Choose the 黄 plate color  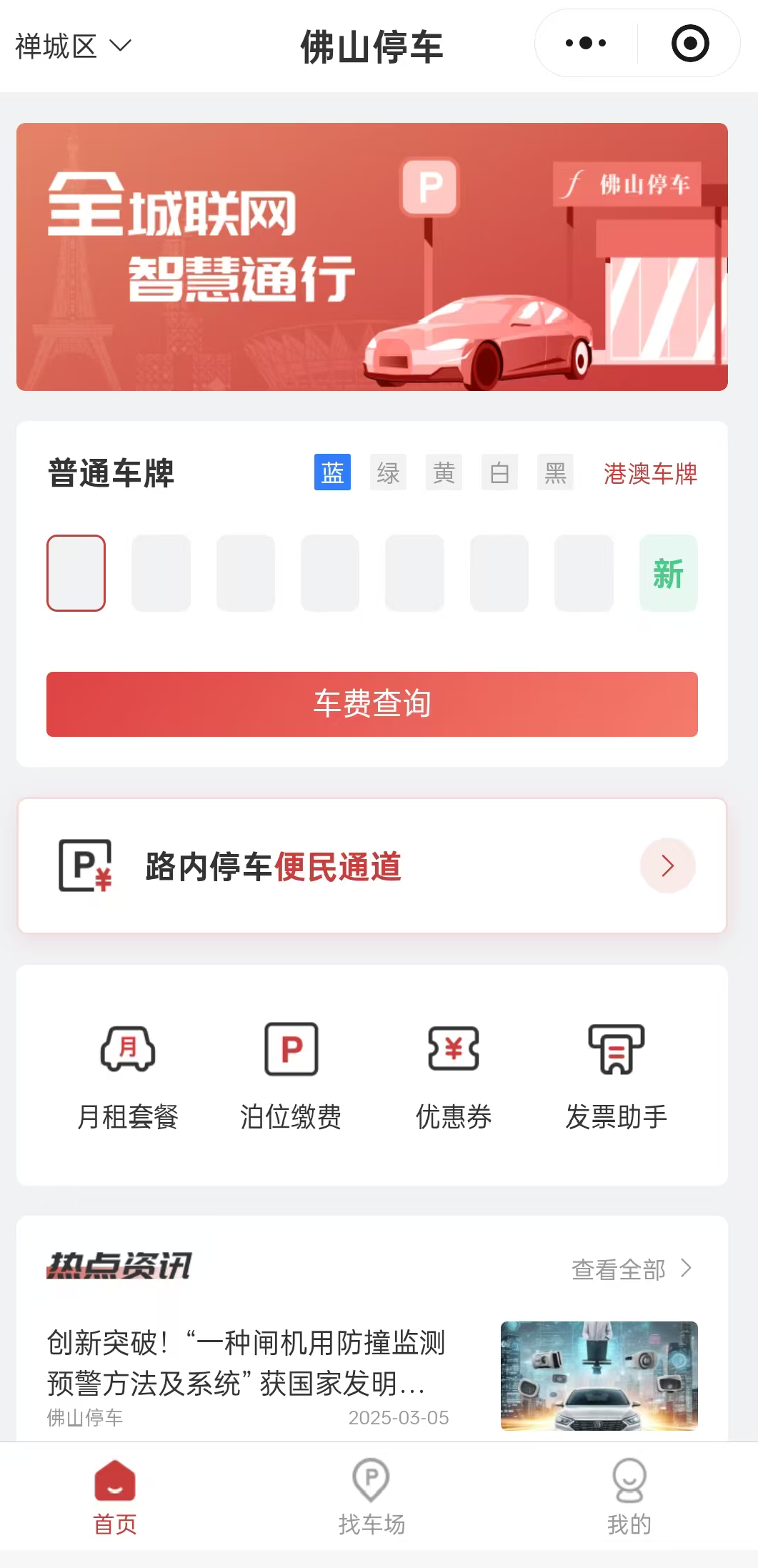click(x=444, y=472)
